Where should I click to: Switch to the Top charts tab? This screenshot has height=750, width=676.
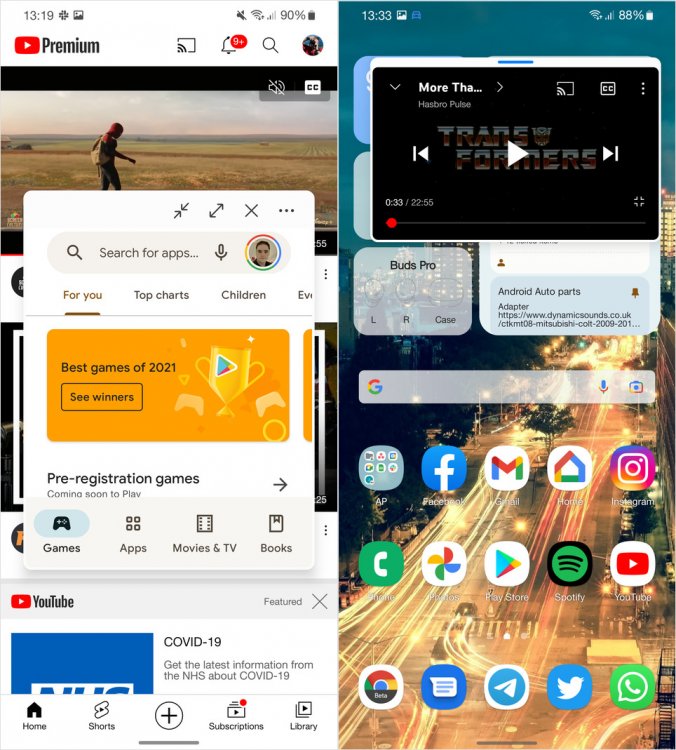coord(161,295)
